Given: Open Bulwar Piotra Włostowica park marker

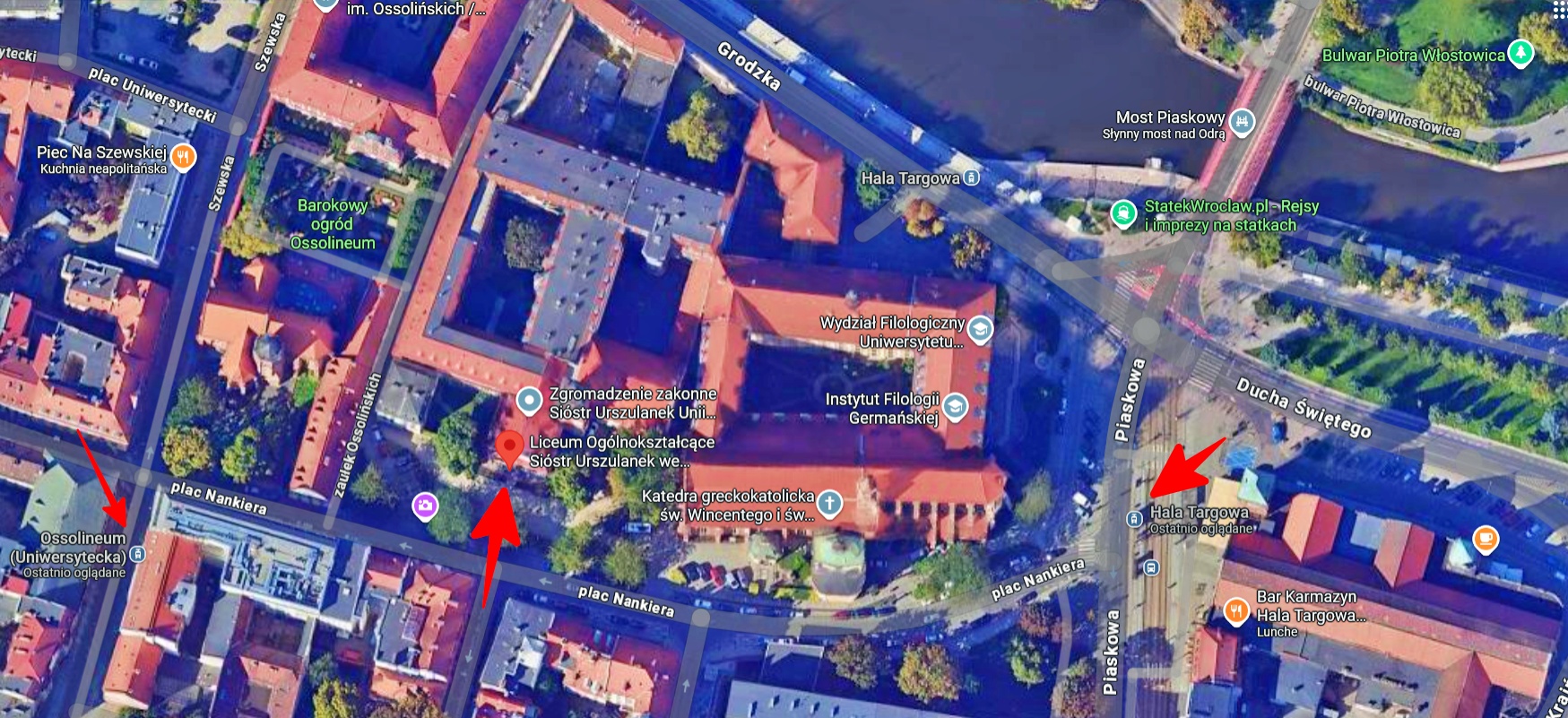Looking at the screenshot, I should 1520,53.
